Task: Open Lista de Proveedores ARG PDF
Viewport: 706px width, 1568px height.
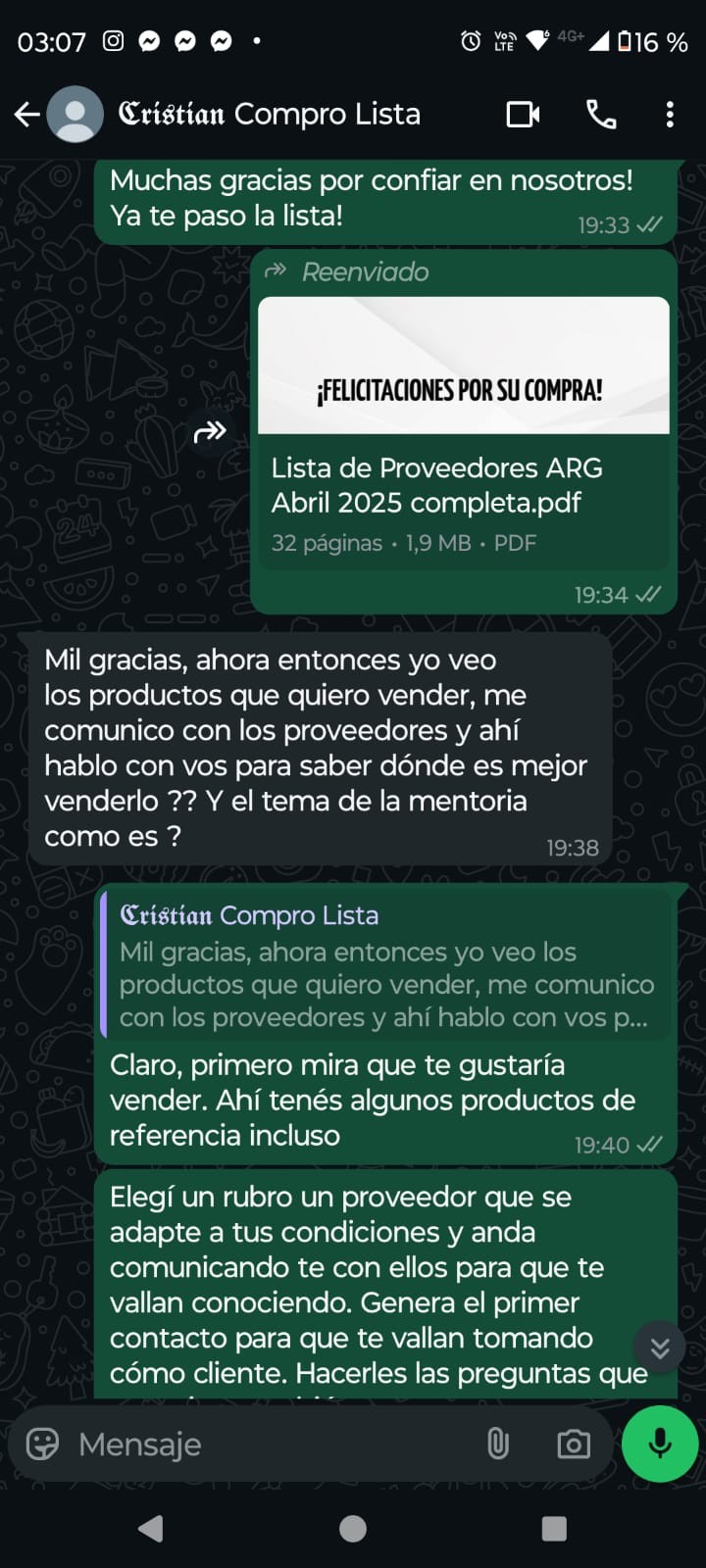Action: point(463,431)
